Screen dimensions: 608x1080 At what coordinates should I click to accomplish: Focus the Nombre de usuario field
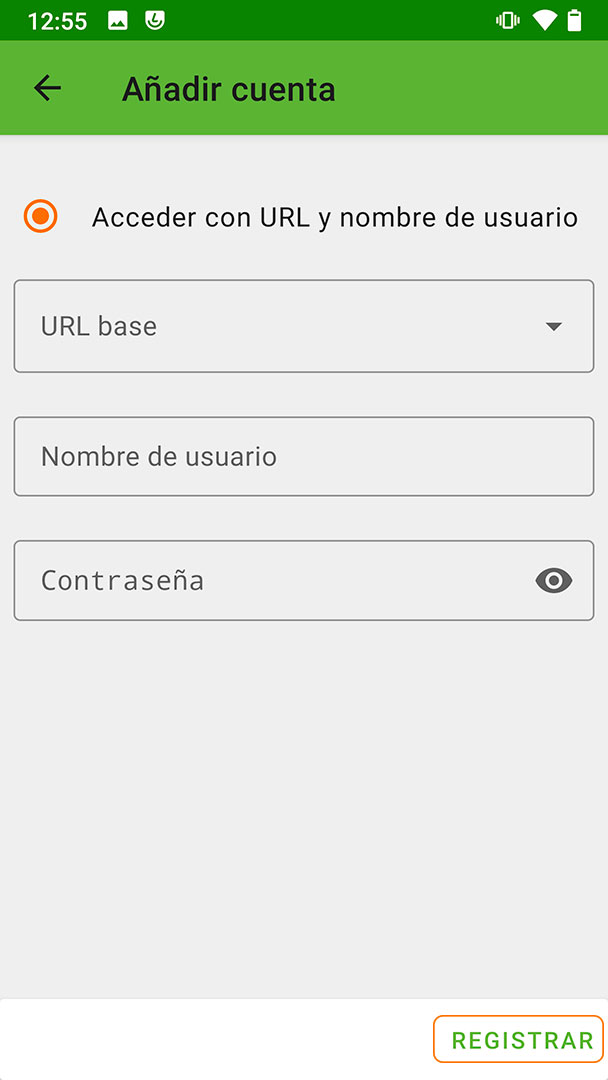click(x=304, y=456)
